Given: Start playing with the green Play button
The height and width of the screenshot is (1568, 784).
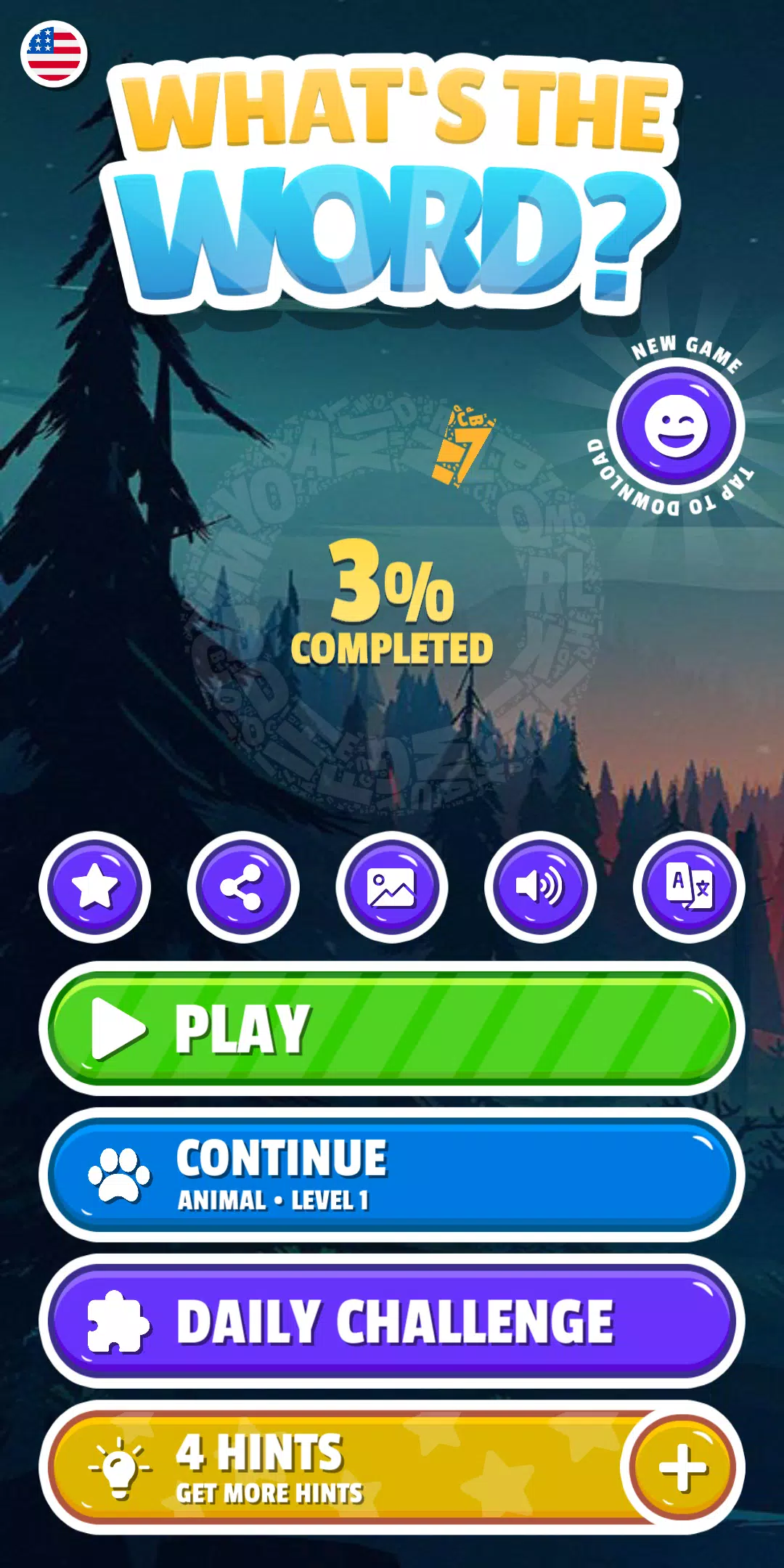Looking at the screenshot, I should pos(392,1029).
